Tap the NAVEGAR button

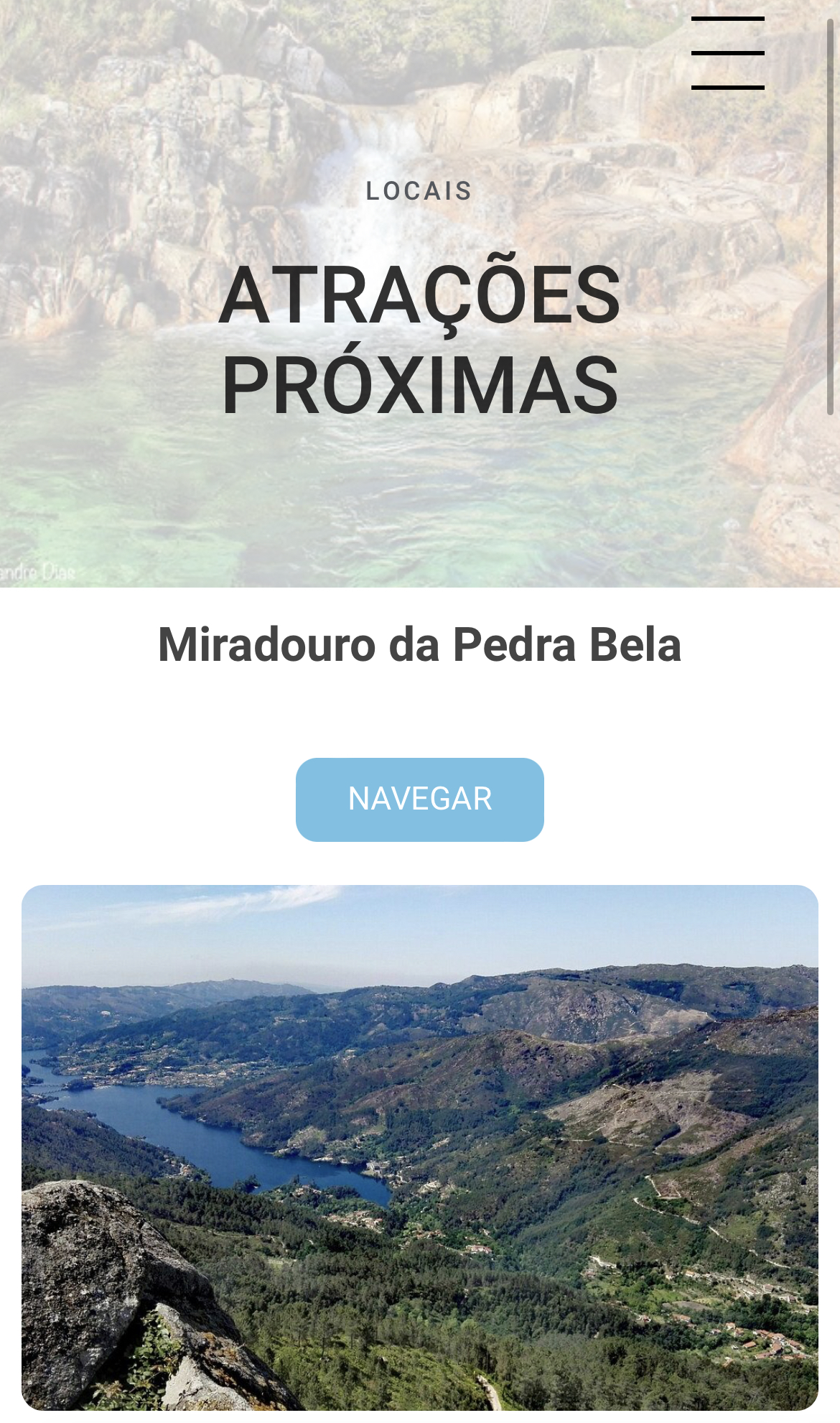click(419, 799)
